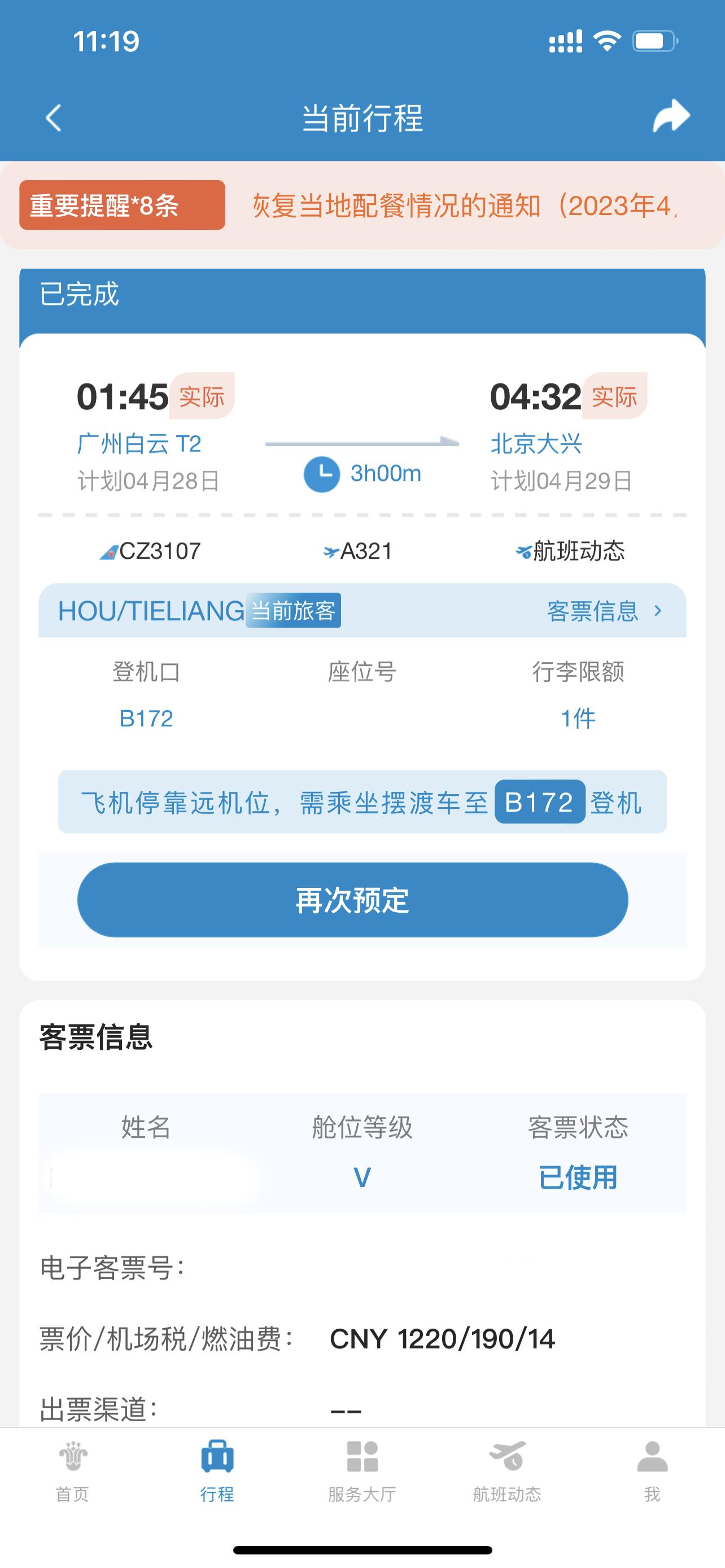Tap the aircraft icon beside A321
Screen dimensions: 725x1568
coord(330,551)
